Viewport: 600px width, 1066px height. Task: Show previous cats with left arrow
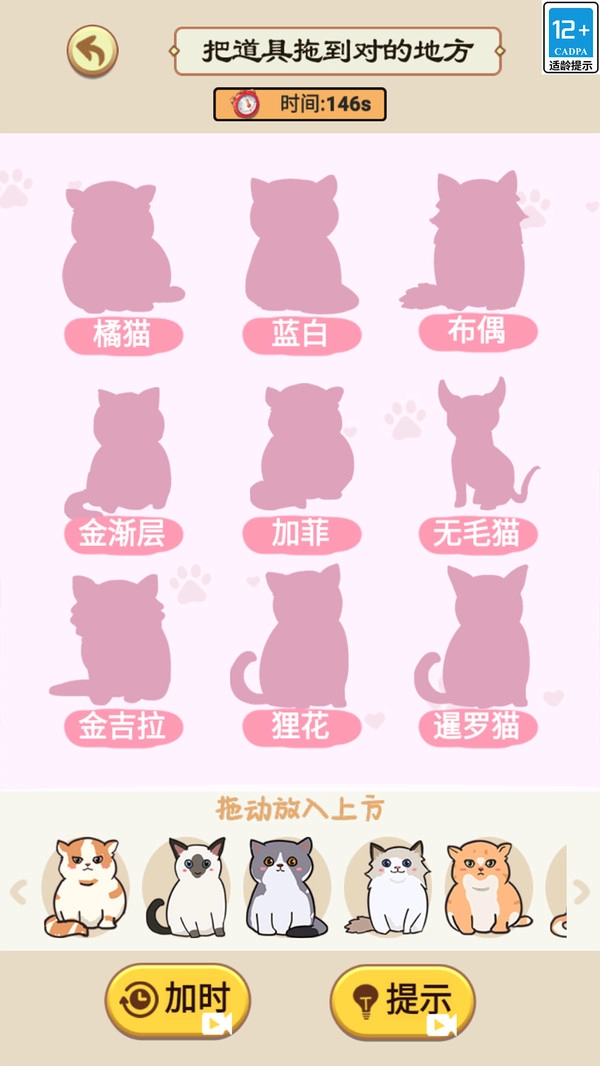(18, 891)
